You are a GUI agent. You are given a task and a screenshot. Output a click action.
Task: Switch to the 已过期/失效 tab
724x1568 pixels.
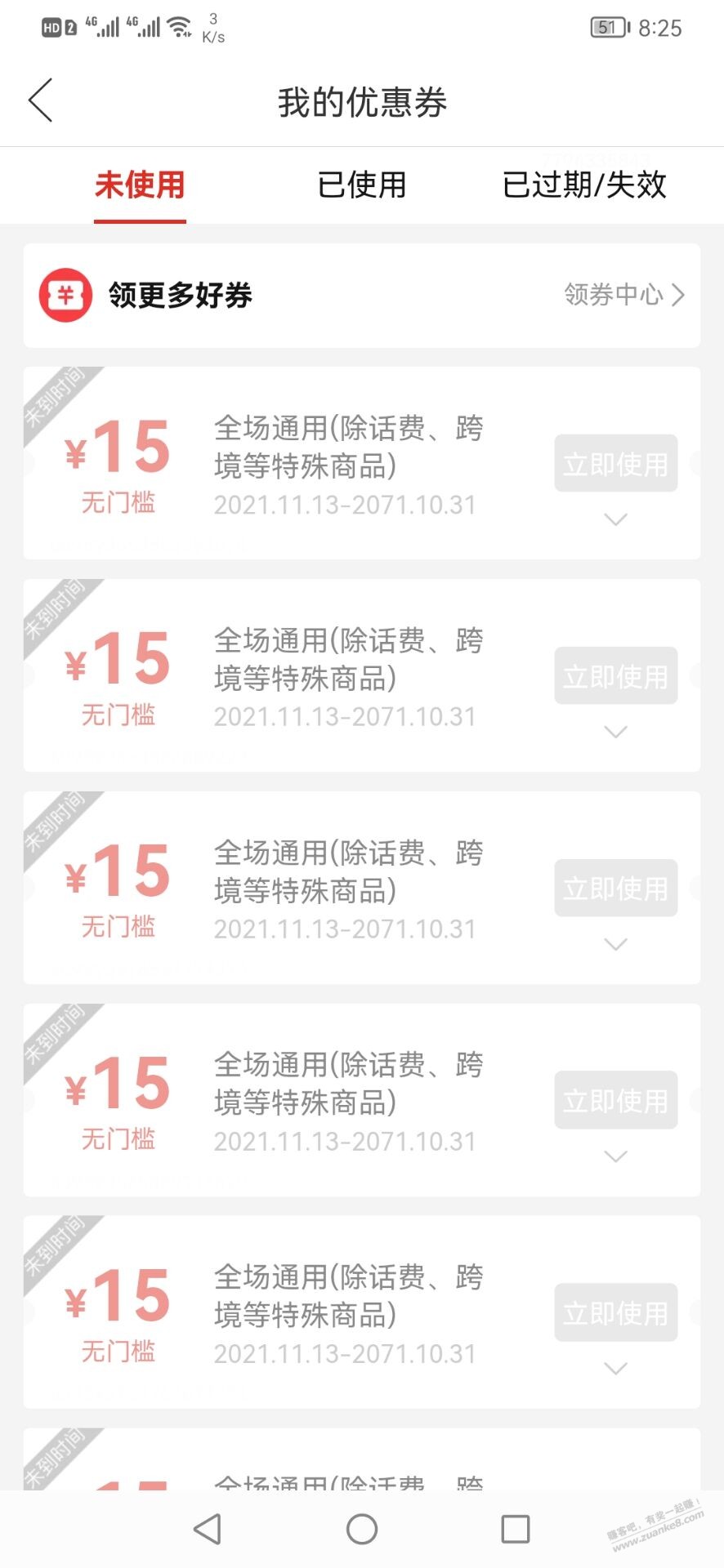click(584, 185)
